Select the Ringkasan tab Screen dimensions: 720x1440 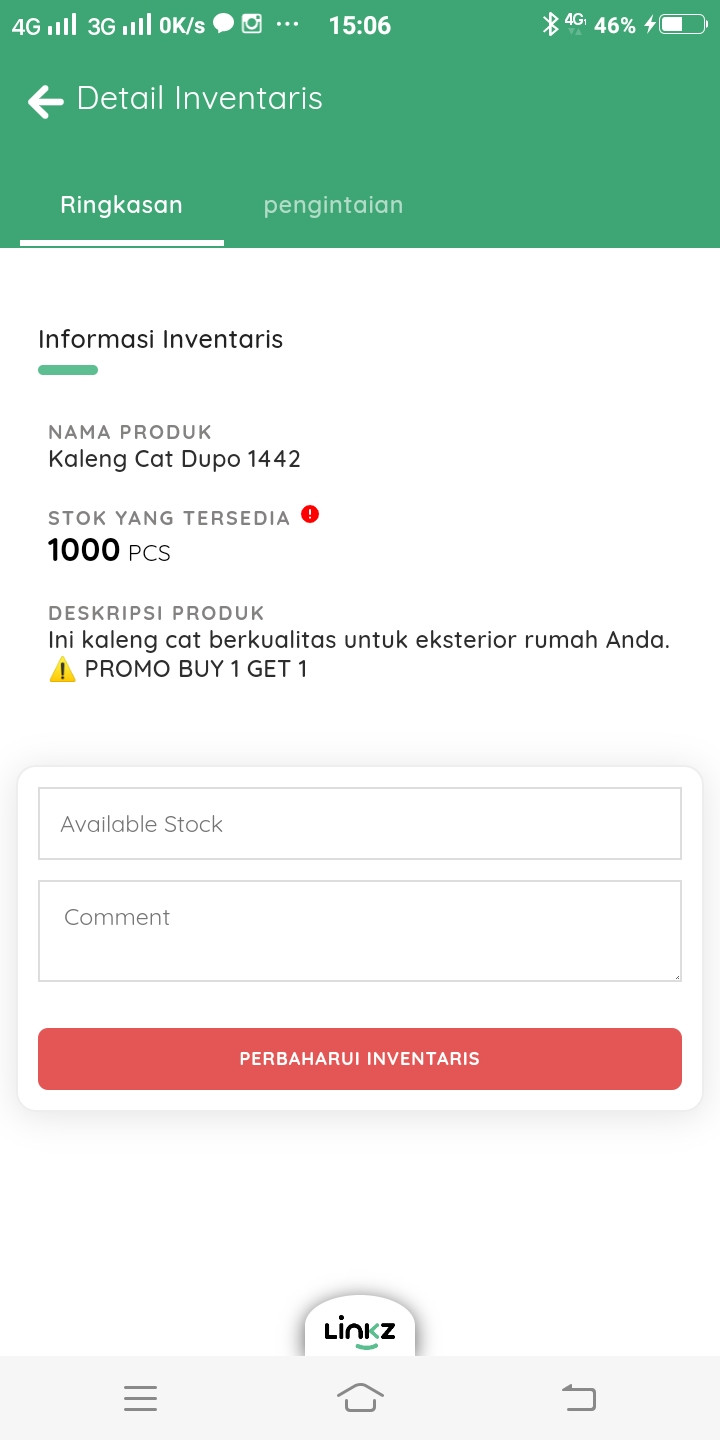point(121,205)
